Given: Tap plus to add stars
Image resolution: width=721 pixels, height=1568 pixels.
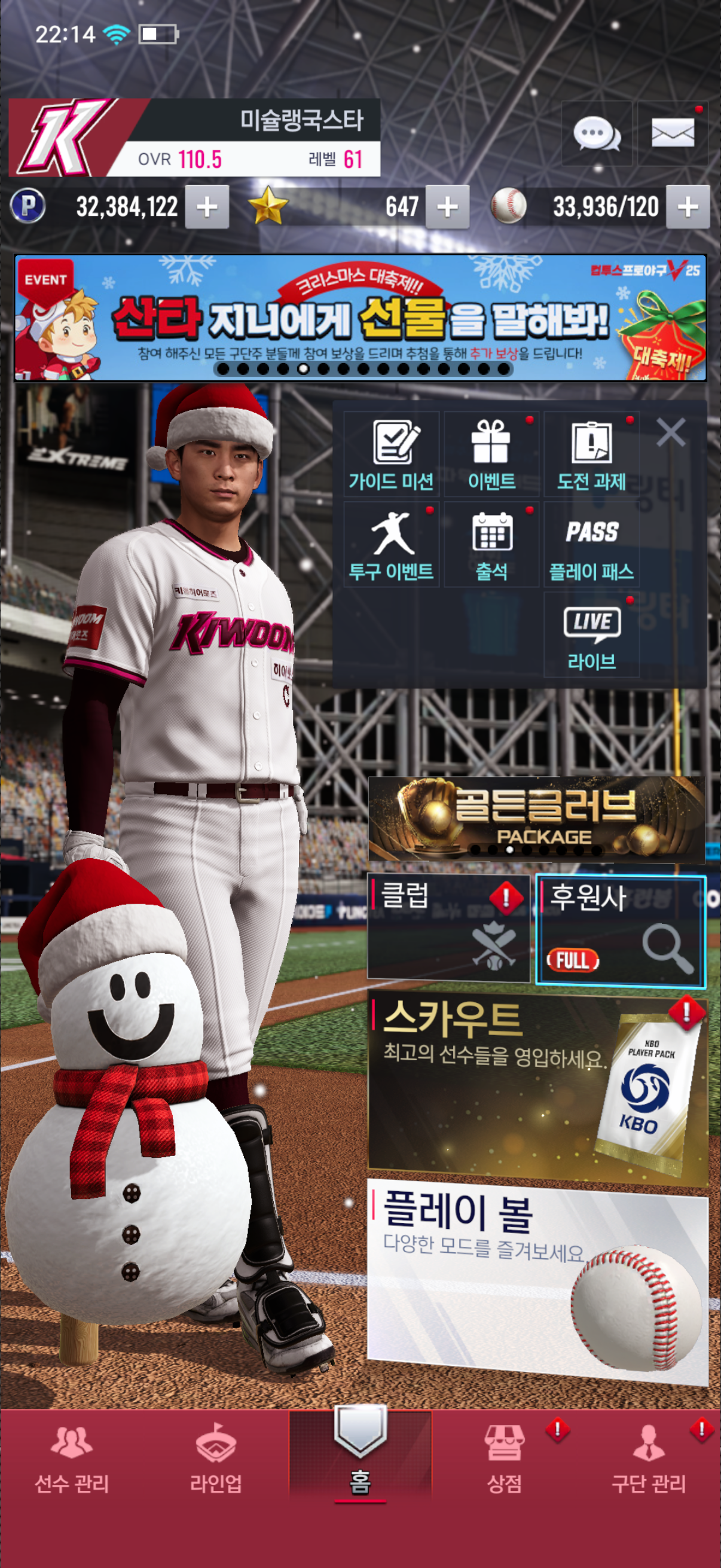Looking at the screenshot, I should (447, 207).
